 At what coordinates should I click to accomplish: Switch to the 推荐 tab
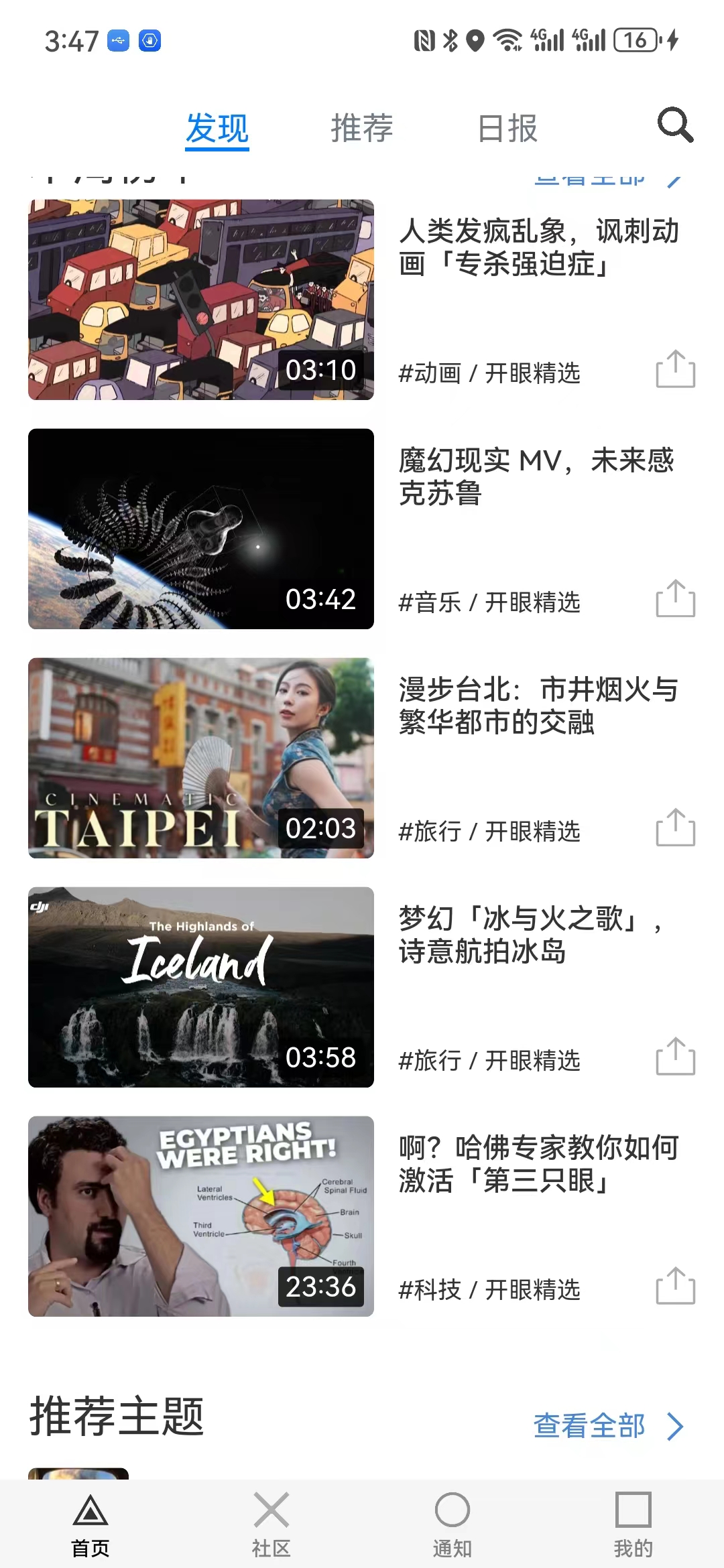(x=362, y=128)
